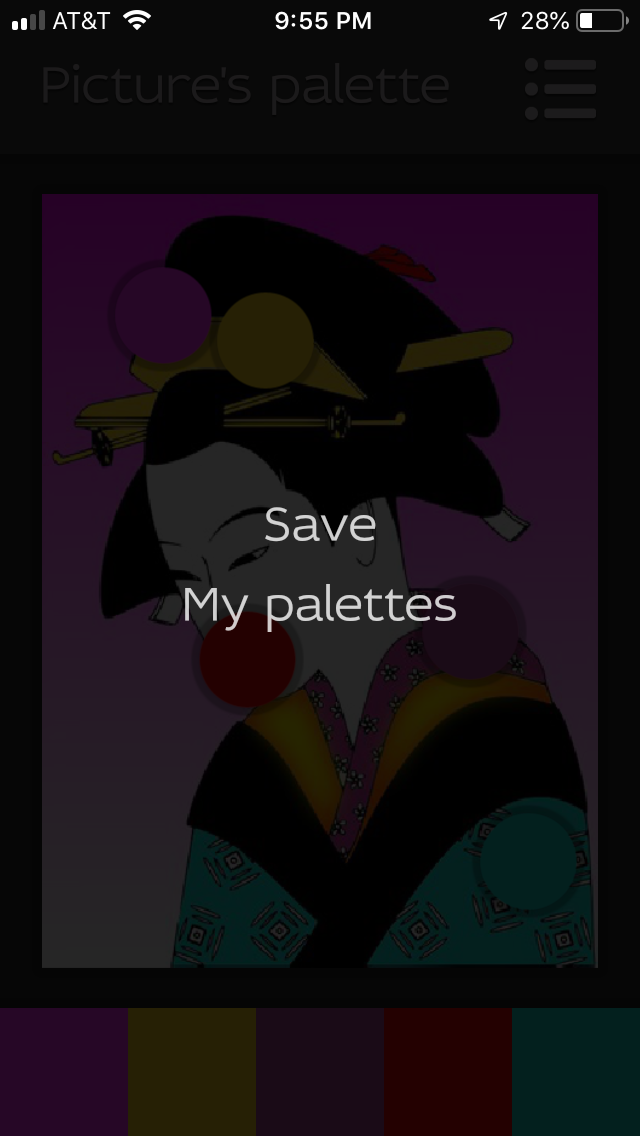Tap the list menu icon
The width and height of the screenshot is (640, 1136).
click(560, 89)
